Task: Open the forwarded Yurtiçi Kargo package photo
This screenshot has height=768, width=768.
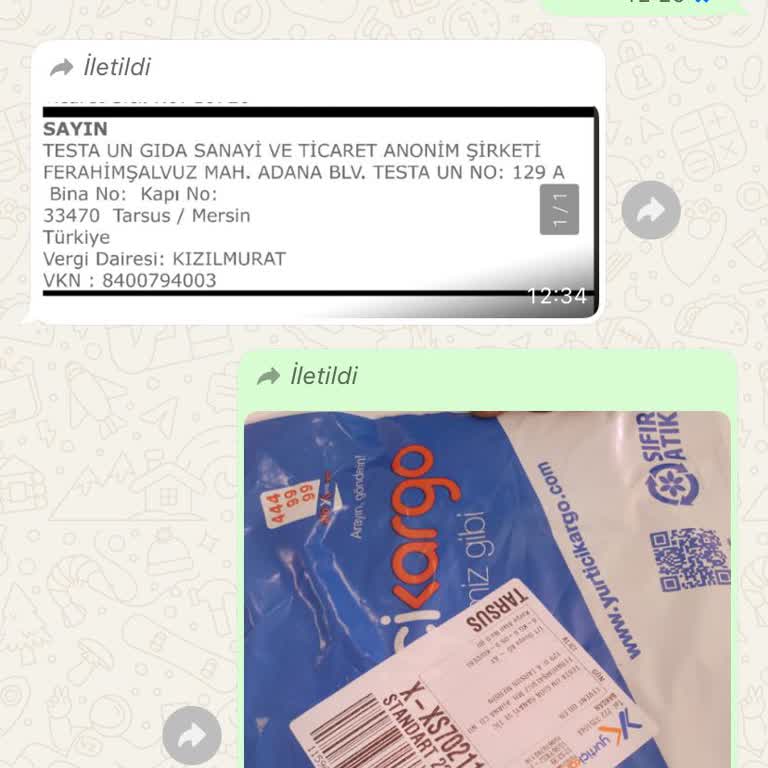Action: pos(487,588)
